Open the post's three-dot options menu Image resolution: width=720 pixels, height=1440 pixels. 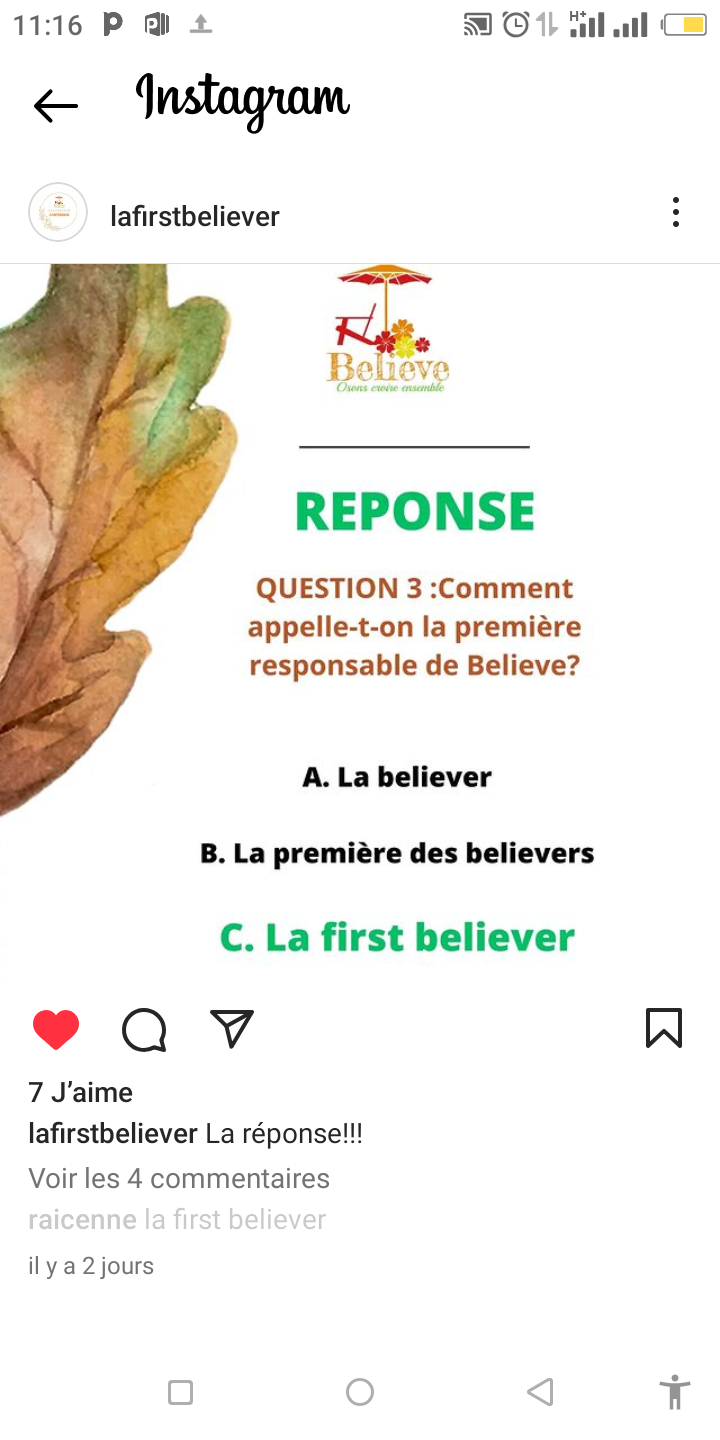676,212
